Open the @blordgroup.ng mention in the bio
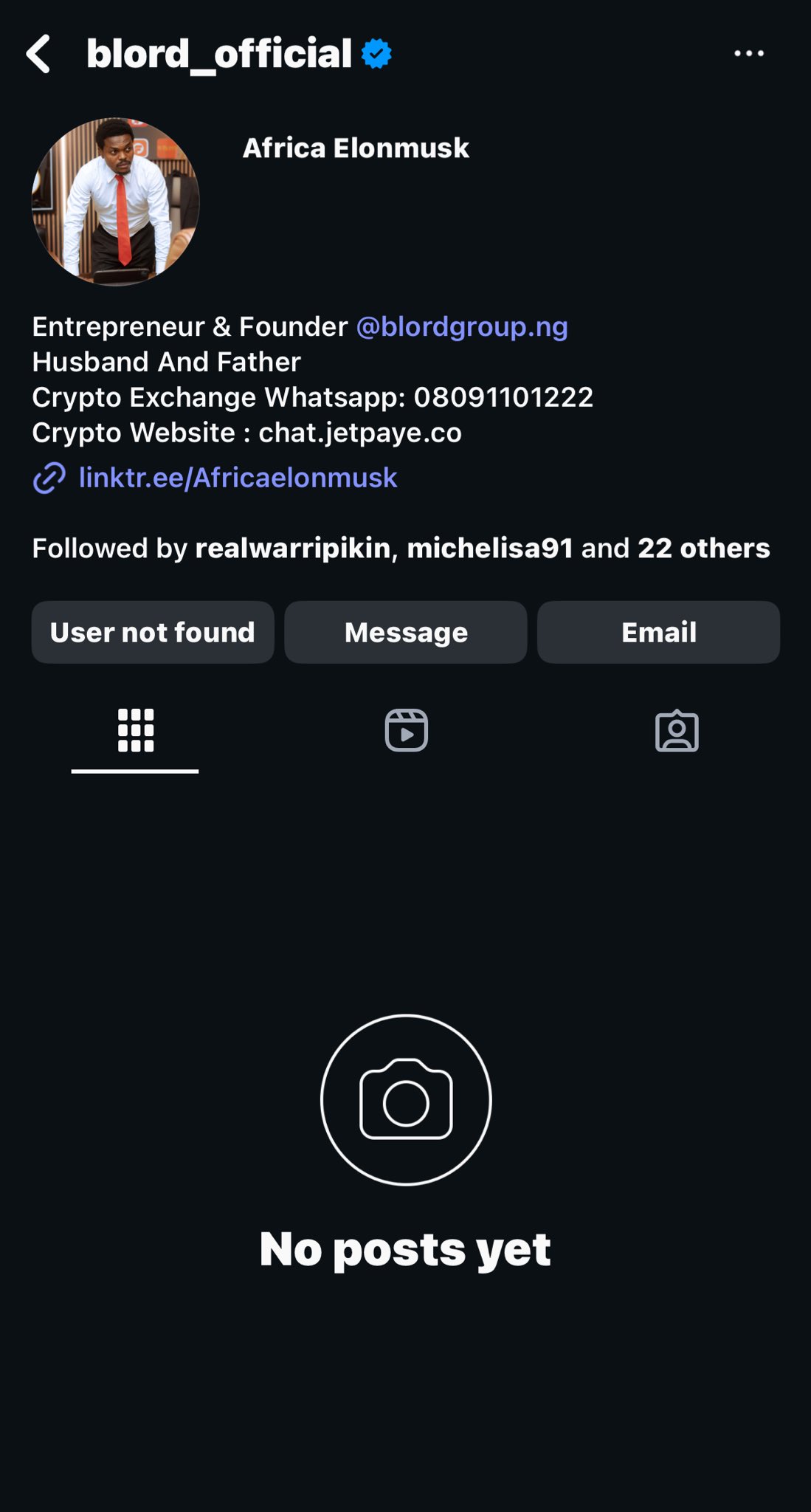Screen dimensions: 811x1512 [462, 326]
